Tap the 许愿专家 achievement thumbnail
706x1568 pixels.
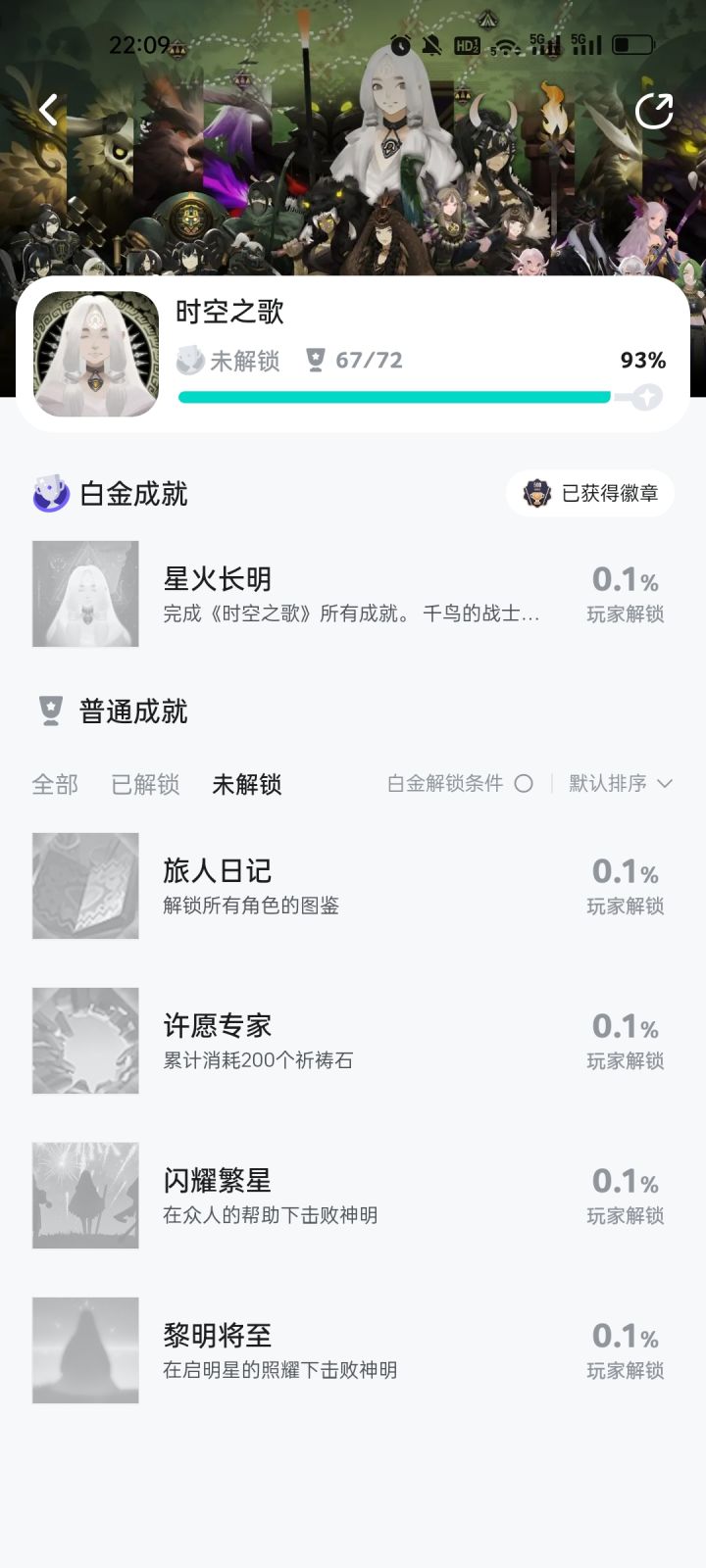(x=84, y=1040)
